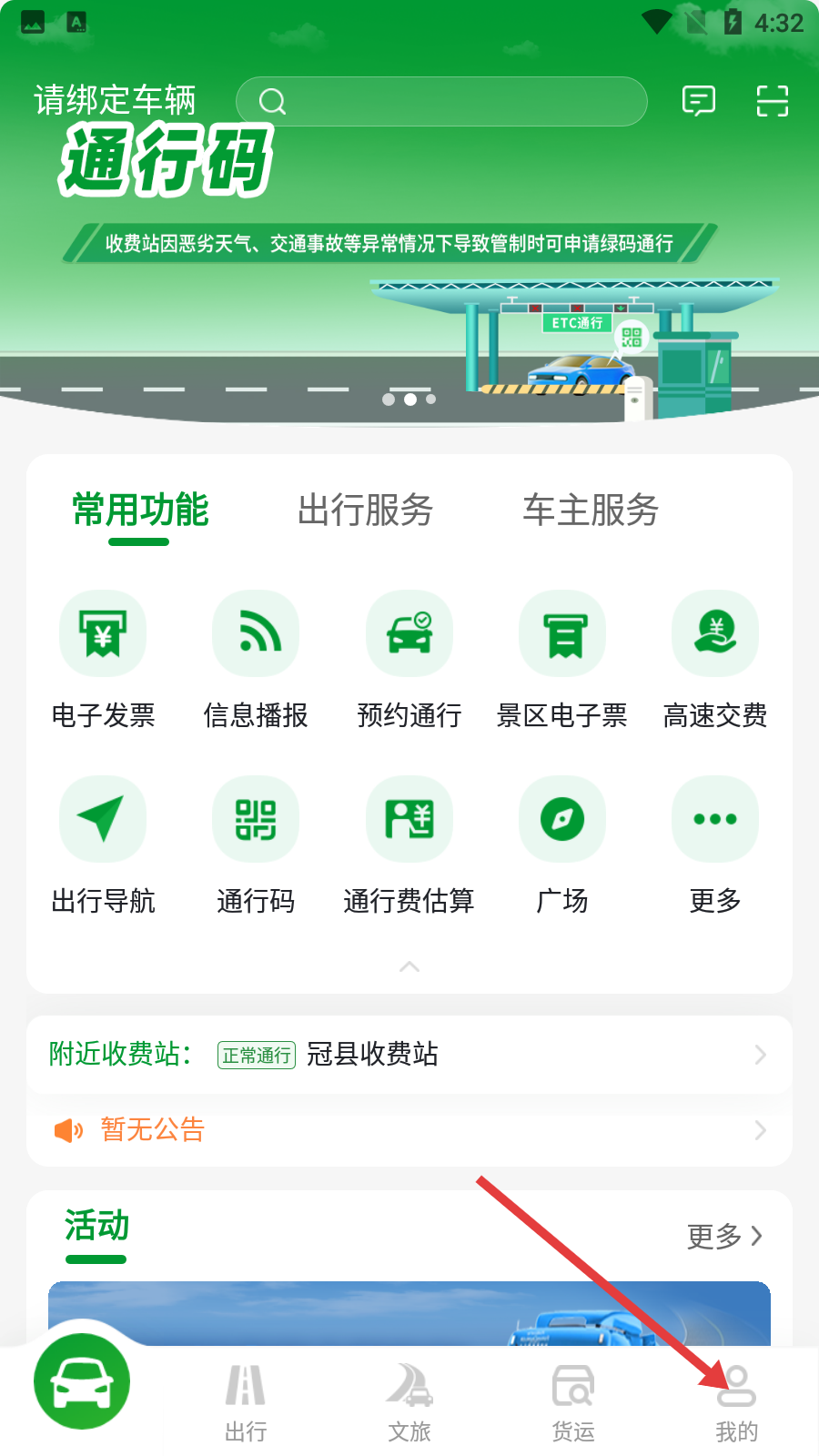Collapse the function grid arrow
This screenshot has width=819, height=1456.
409,966
